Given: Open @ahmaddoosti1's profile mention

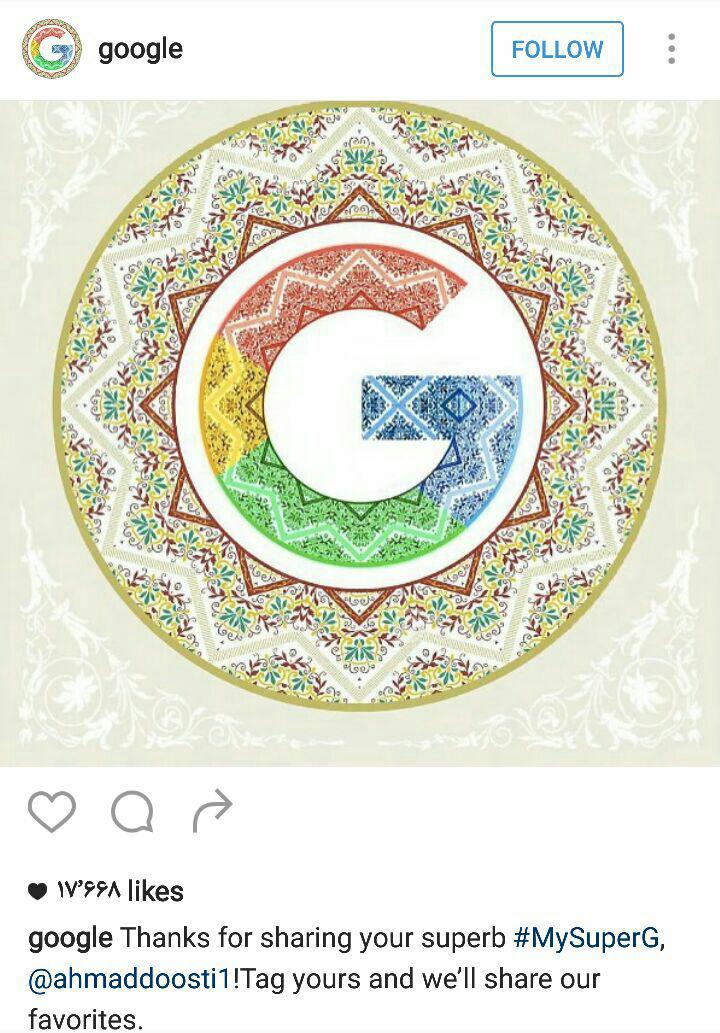Looking at the screenshot, I should [x=130, y=978].
